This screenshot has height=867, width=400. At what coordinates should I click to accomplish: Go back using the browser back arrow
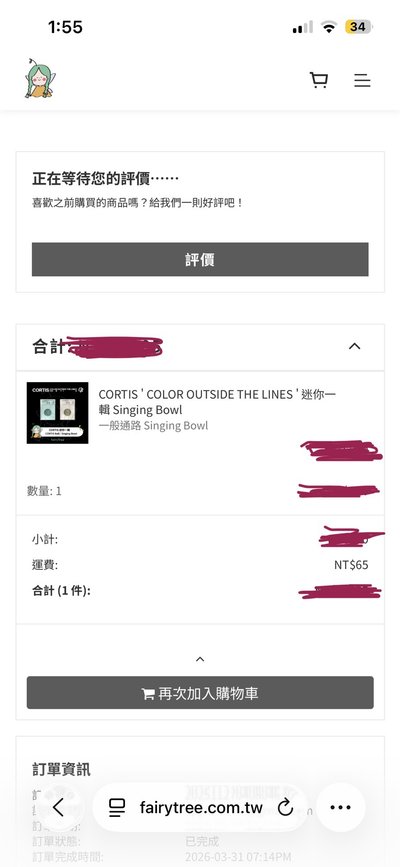point(59,807)
